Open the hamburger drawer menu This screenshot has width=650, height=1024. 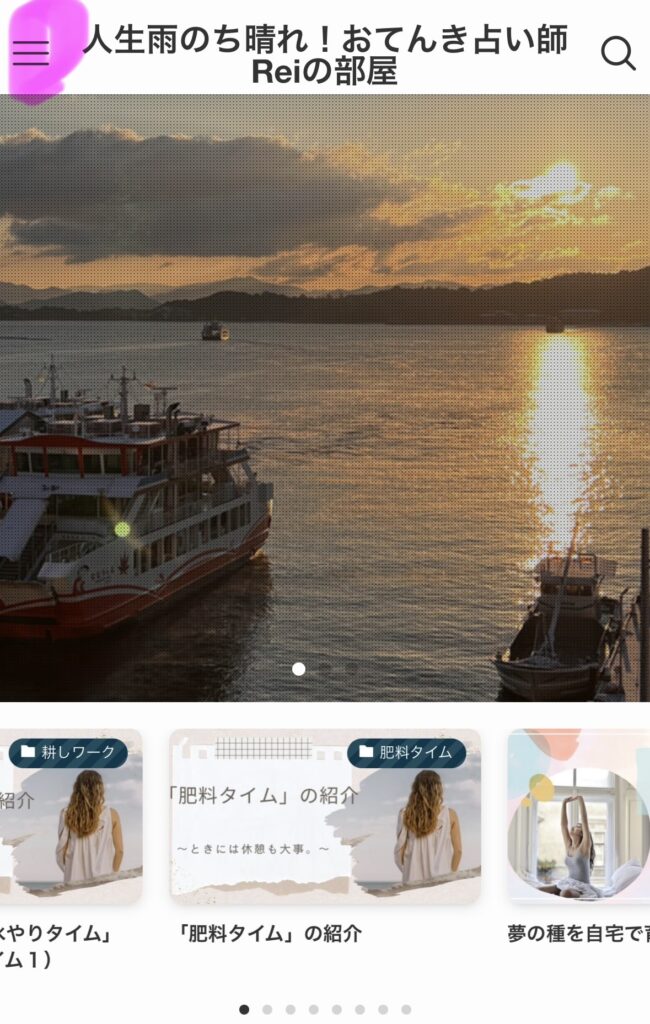pyautogui.click(x=31, y=53)
